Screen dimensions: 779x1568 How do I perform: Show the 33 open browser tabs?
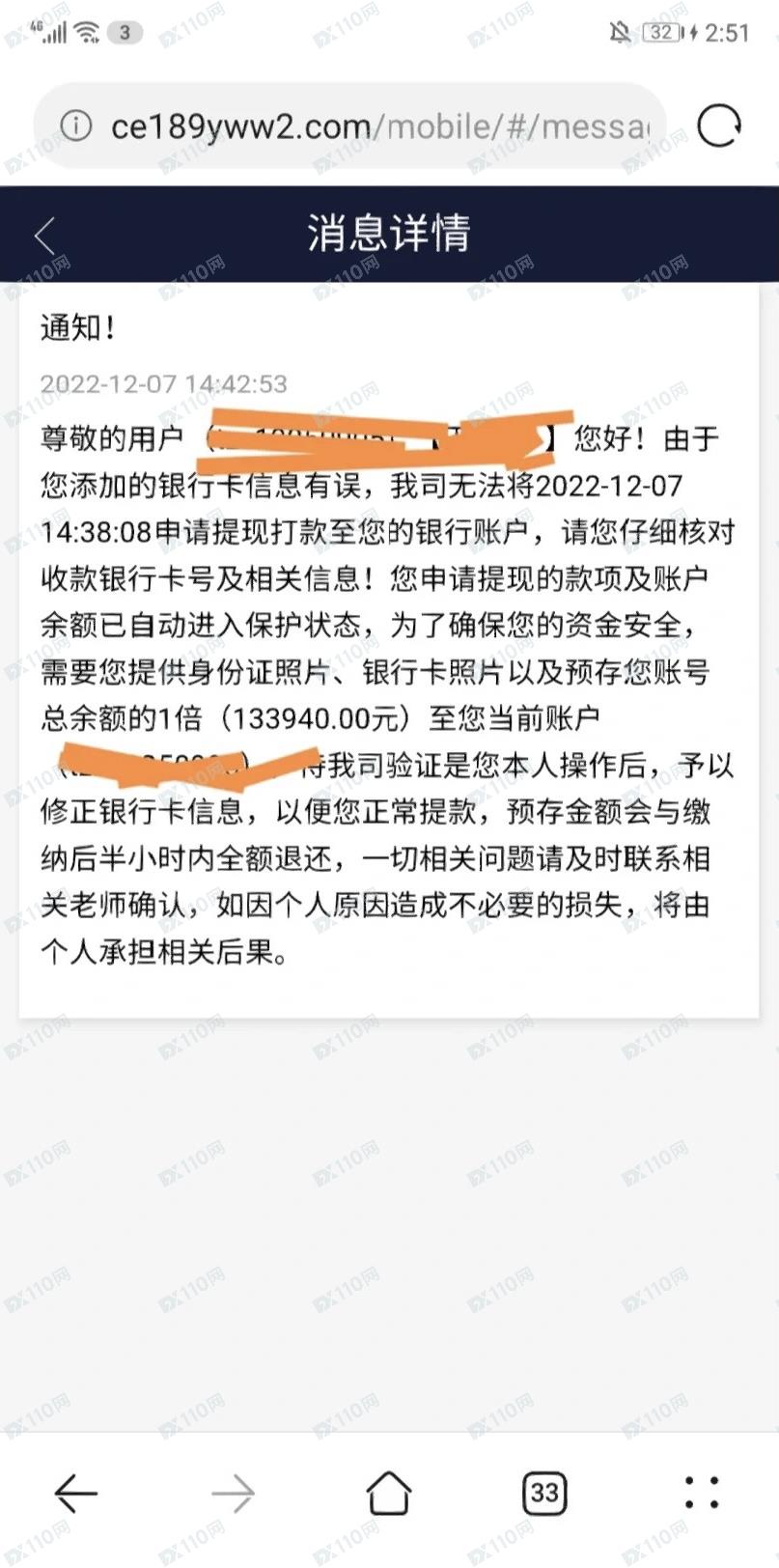[x=543, y=1493]
